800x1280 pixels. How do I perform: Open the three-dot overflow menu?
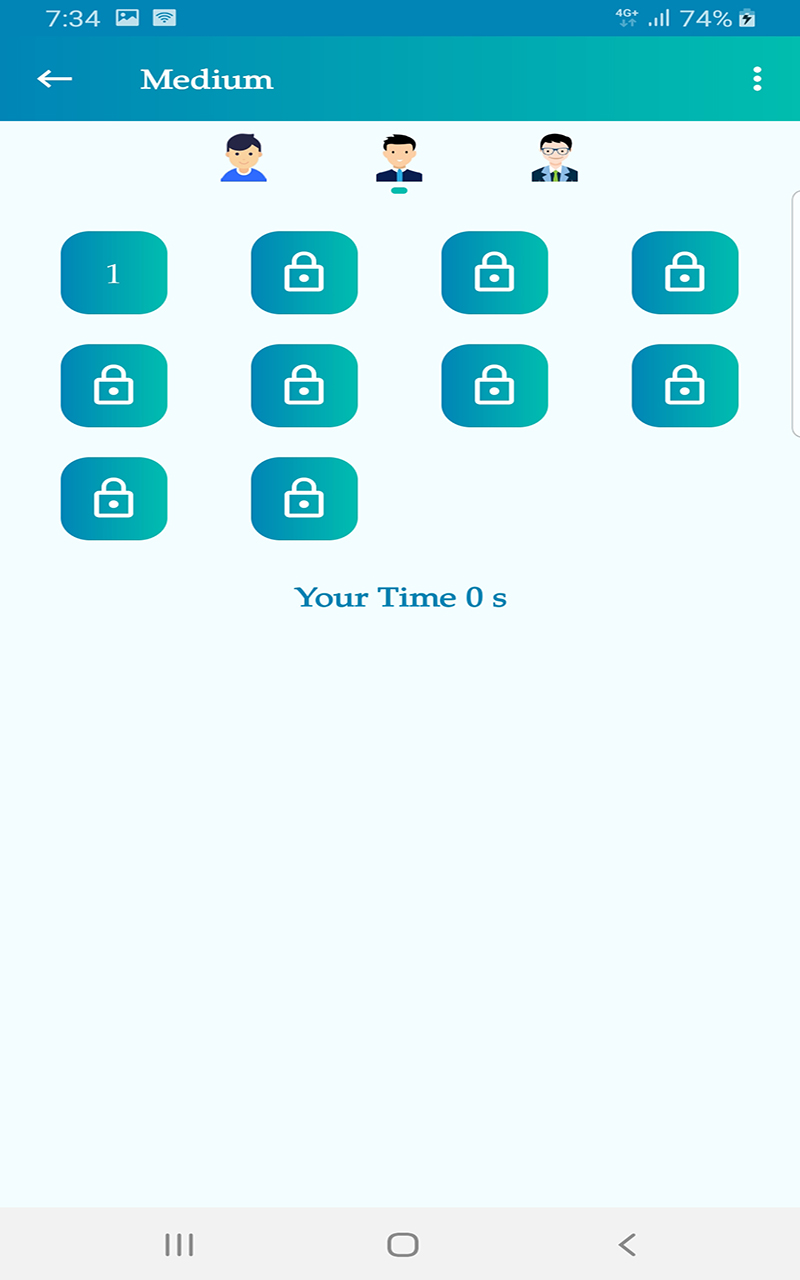(757, 79)
